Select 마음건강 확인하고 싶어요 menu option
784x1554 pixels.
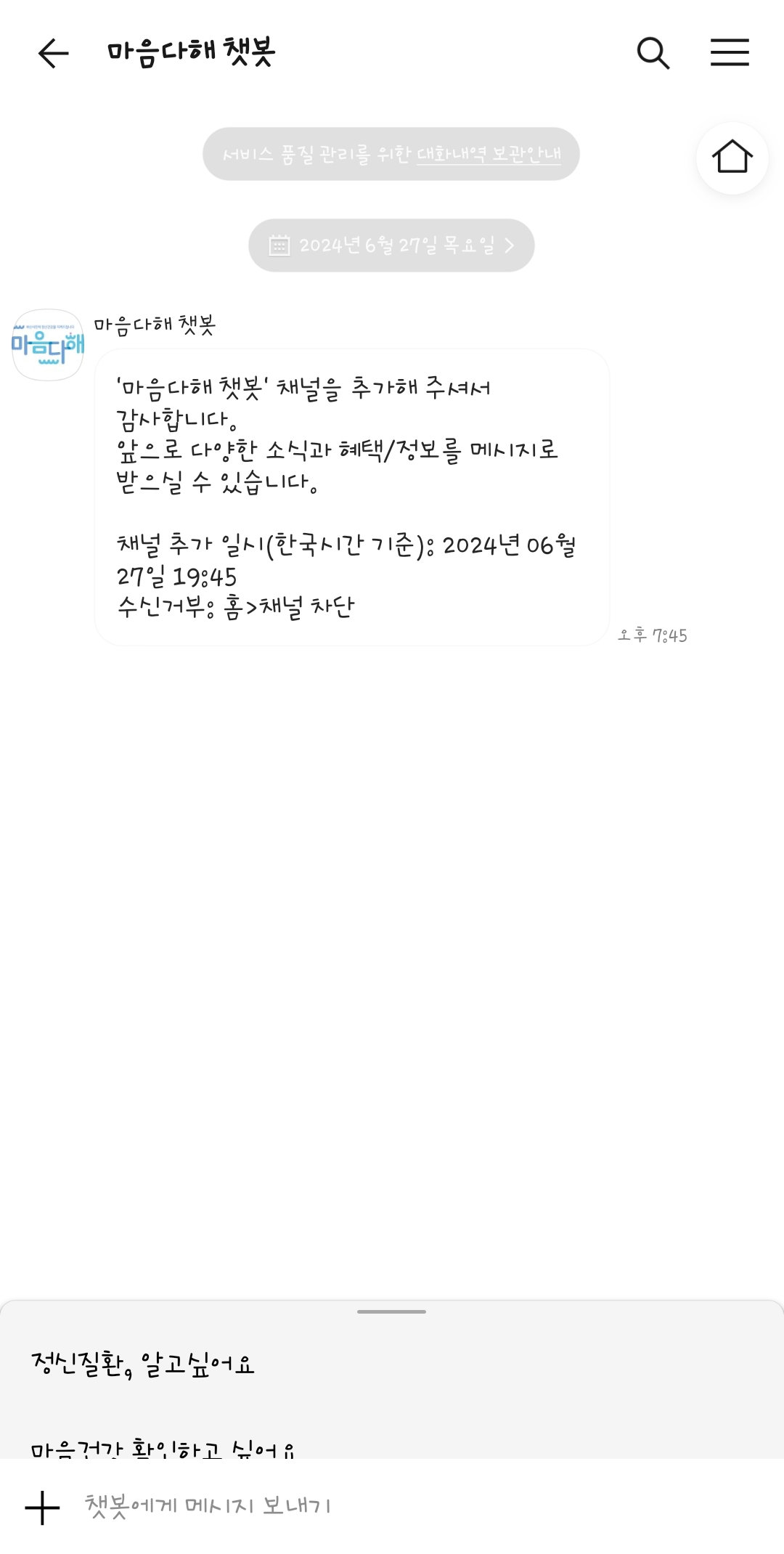[163, 1449]
